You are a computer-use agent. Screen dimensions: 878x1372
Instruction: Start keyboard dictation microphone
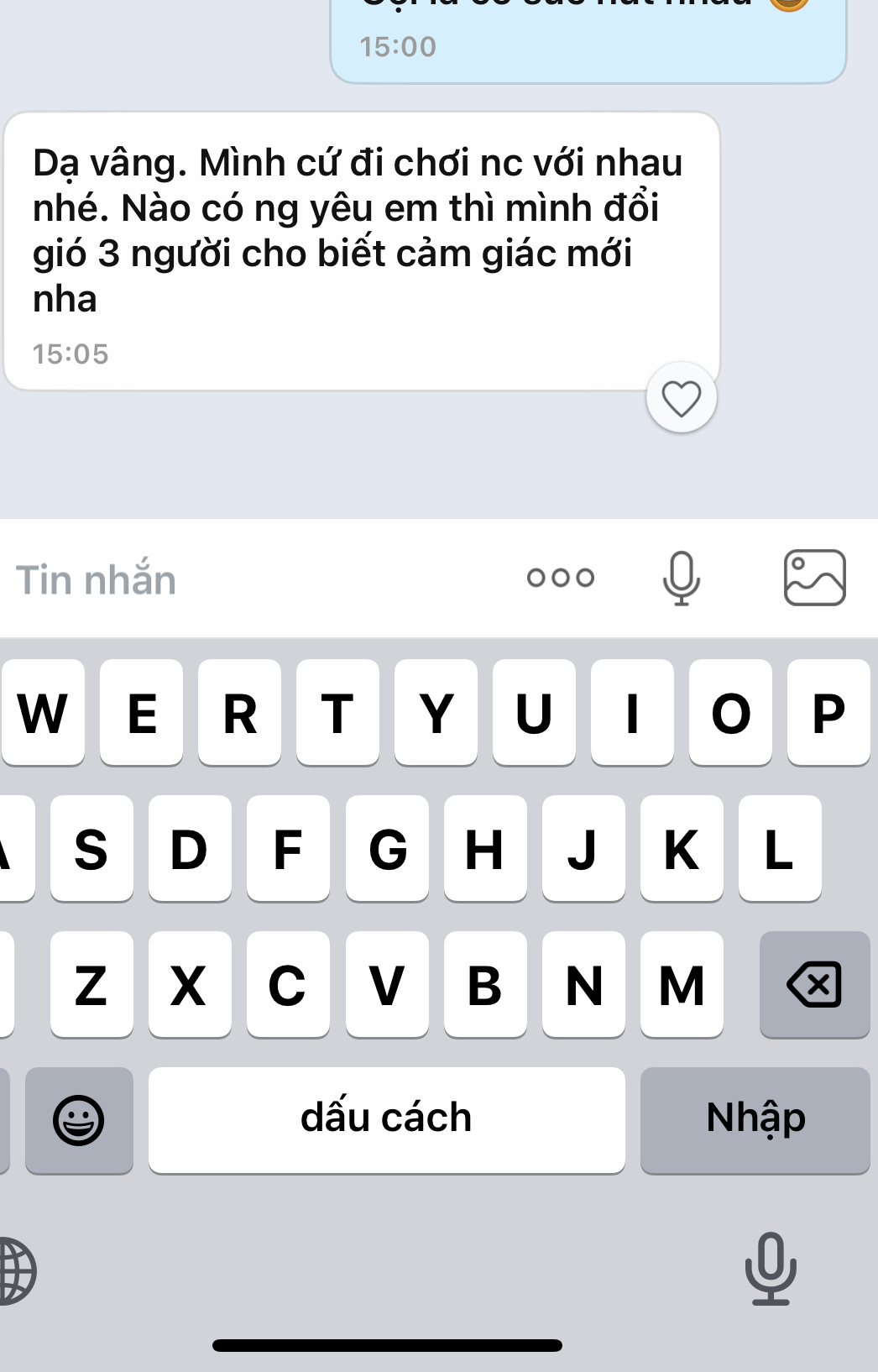[770, 1268]
